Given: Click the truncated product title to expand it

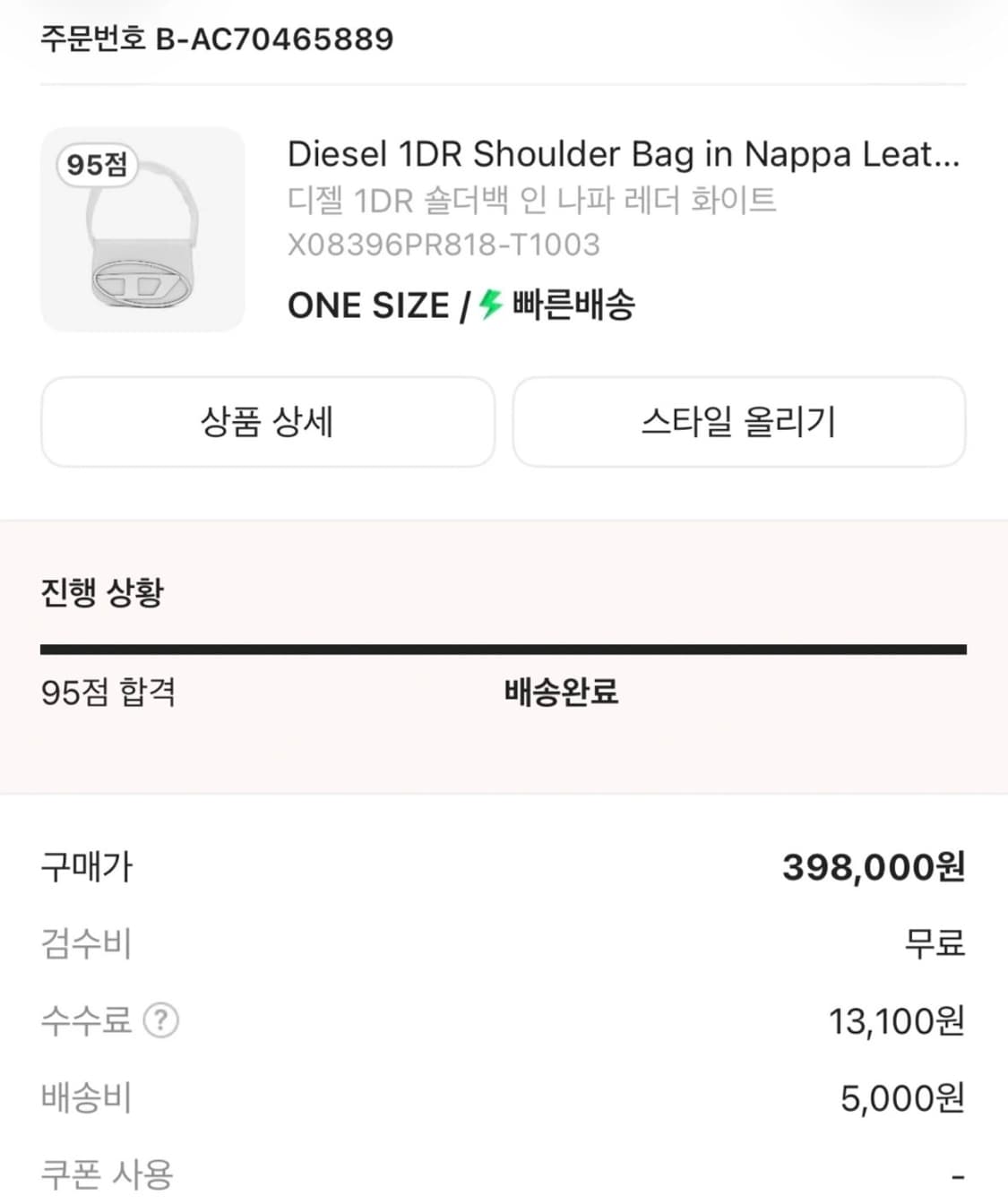Looking at the screenshot, I should 624,154.
